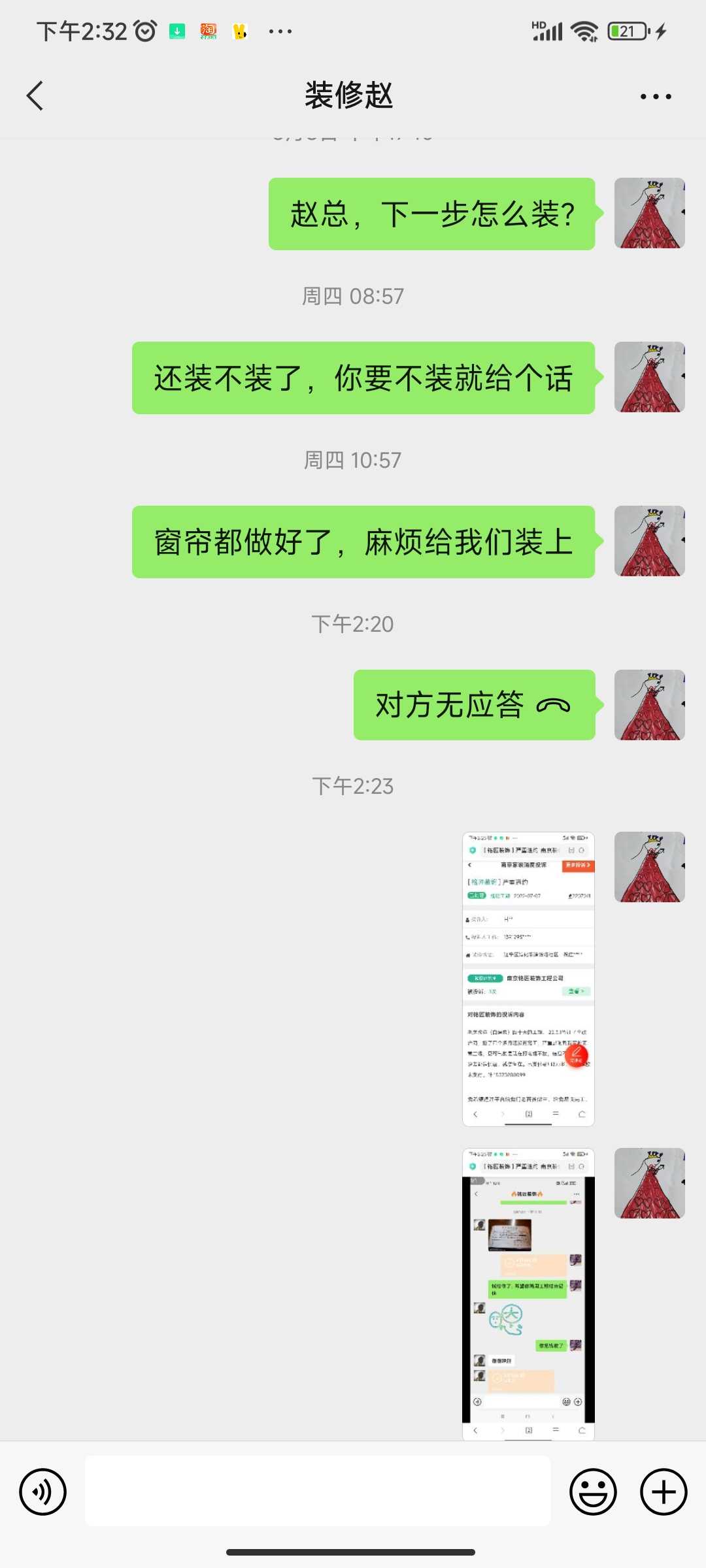Viewport: 706px width, 1568px height.
Task: Open the plus attachment menu
Action: [x=664, y=1492]
